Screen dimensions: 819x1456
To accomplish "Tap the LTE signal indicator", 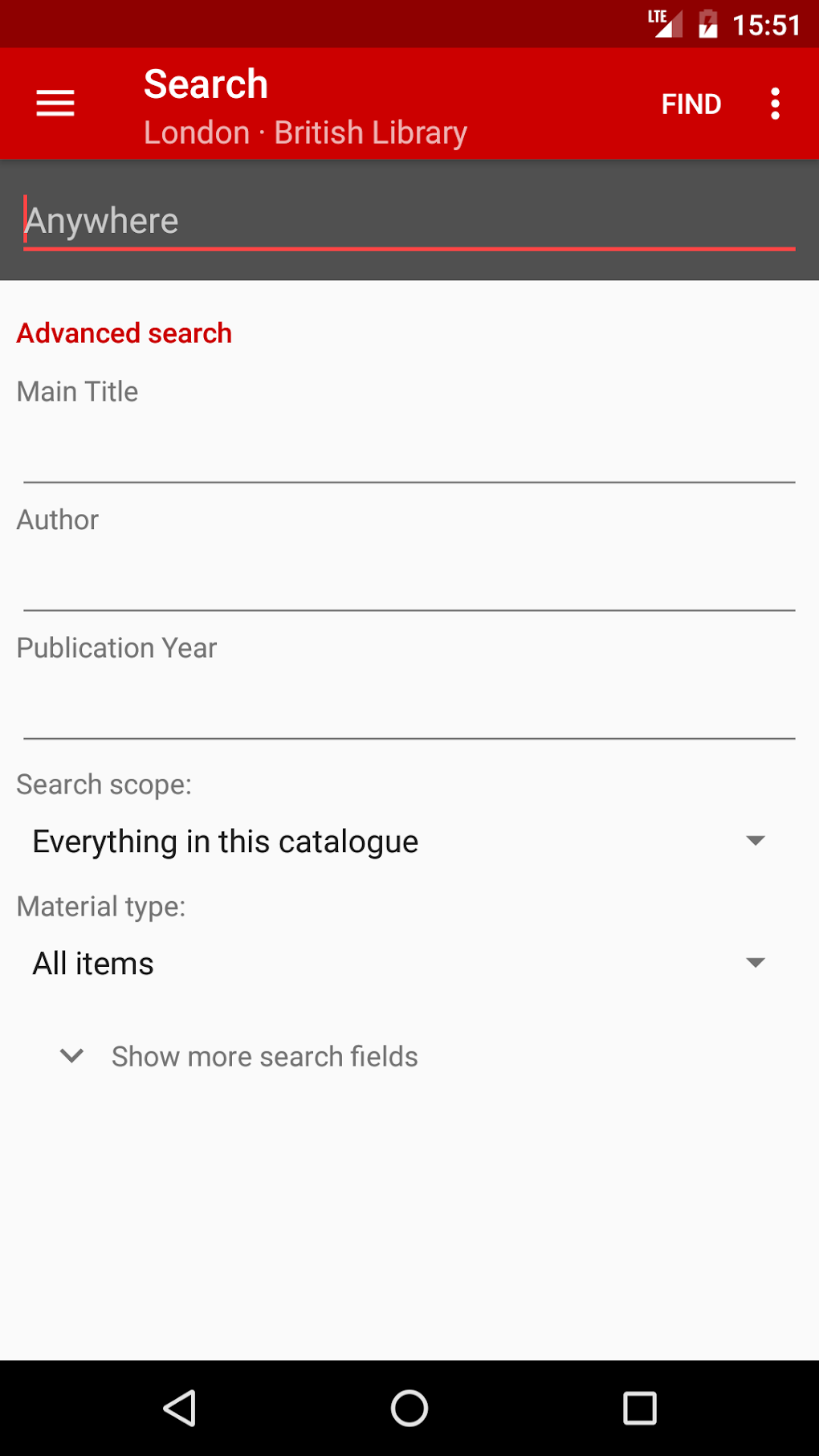I will point(664,24).
